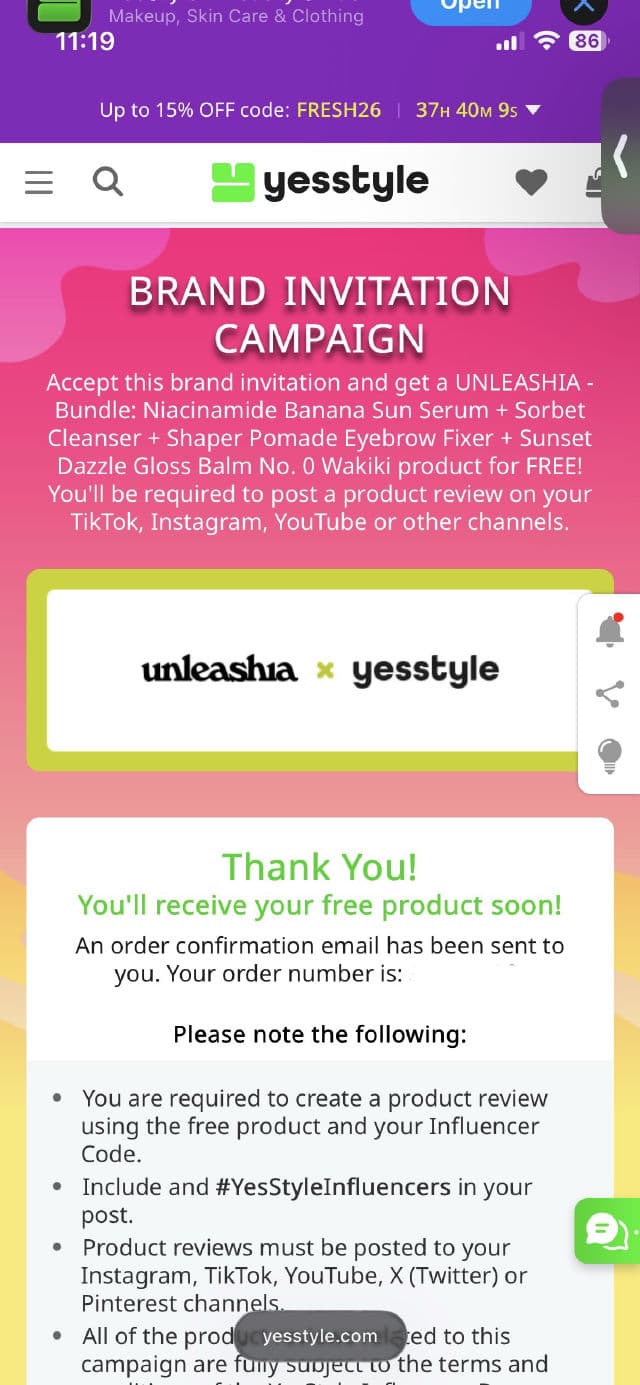Close the app banner

coord(584,8)
